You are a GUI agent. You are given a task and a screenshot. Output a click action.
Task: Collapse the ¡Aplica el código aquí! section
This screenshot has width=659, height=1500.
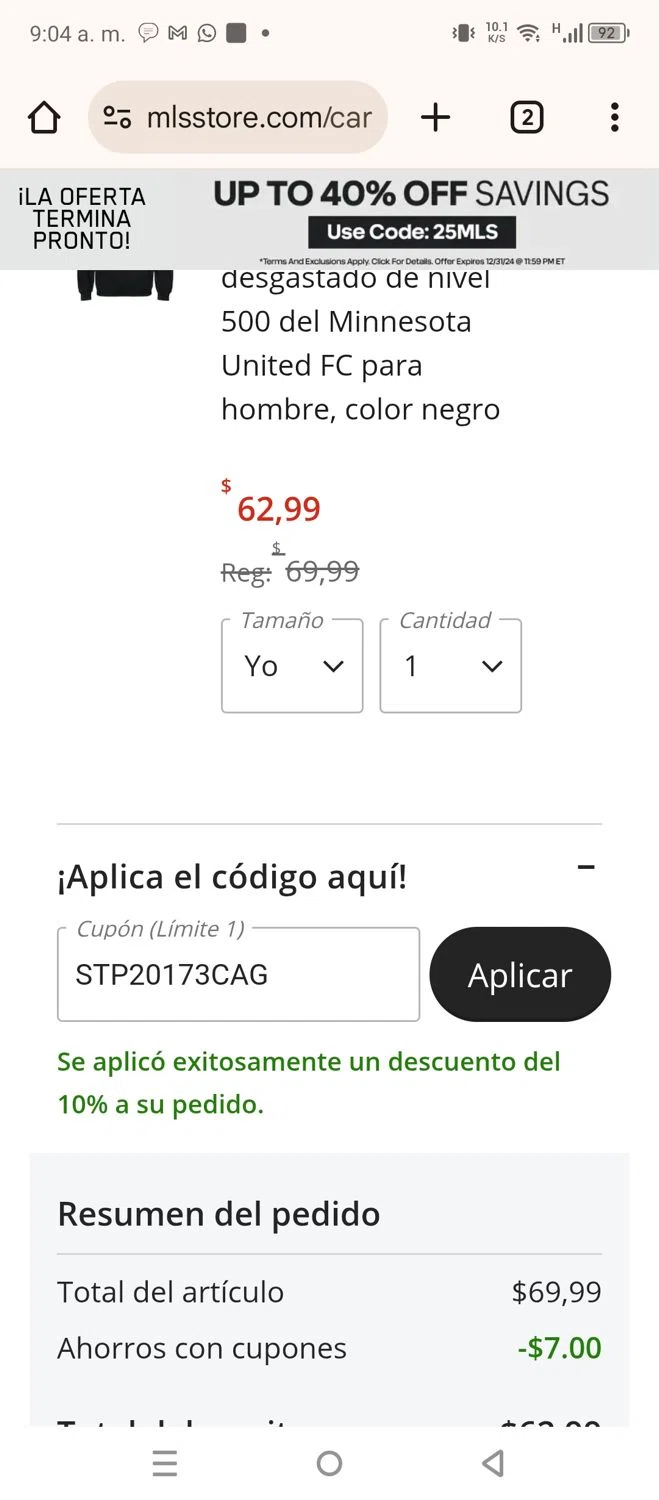(587, 867)
